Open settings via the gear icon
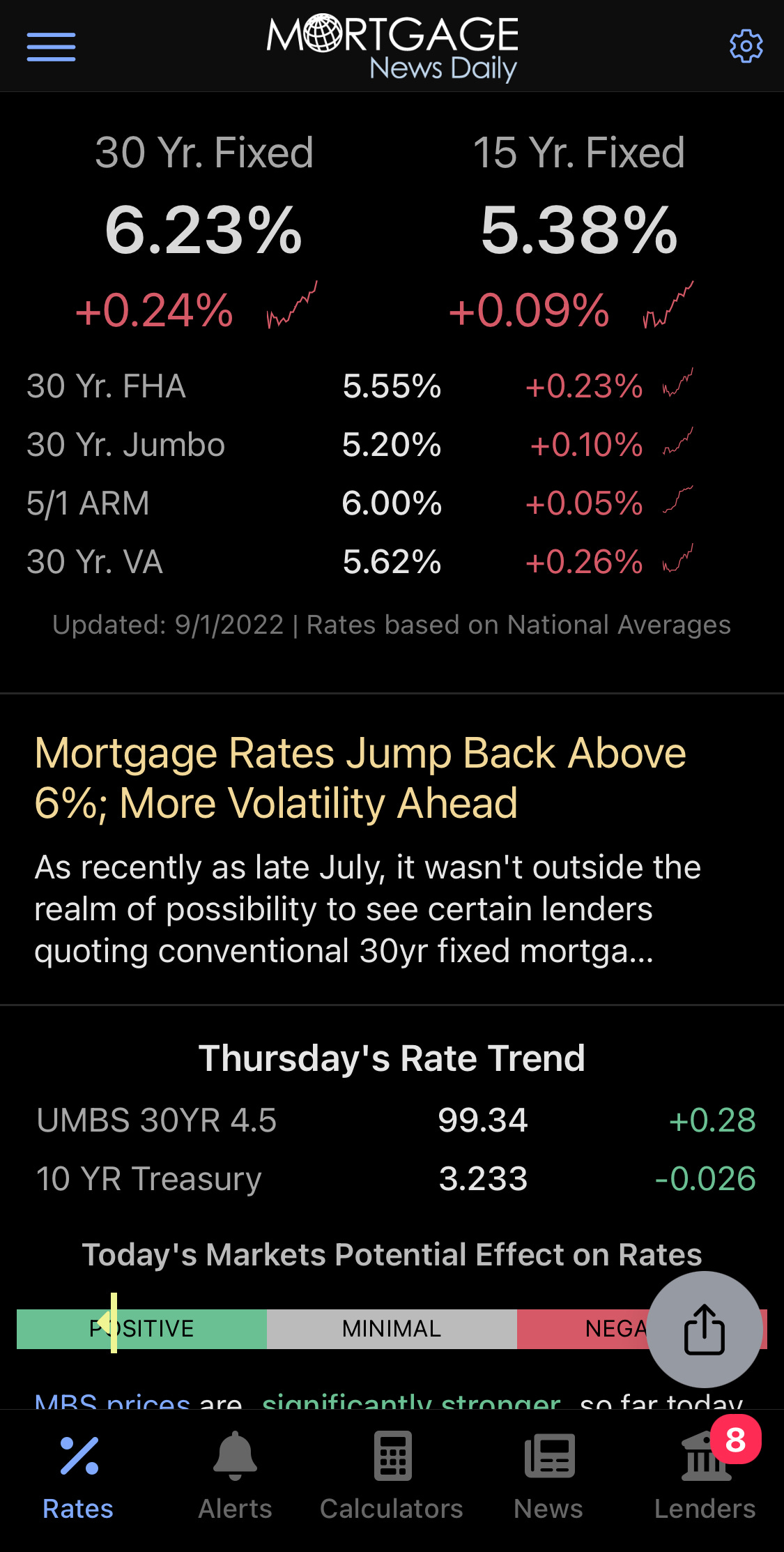 746,47
